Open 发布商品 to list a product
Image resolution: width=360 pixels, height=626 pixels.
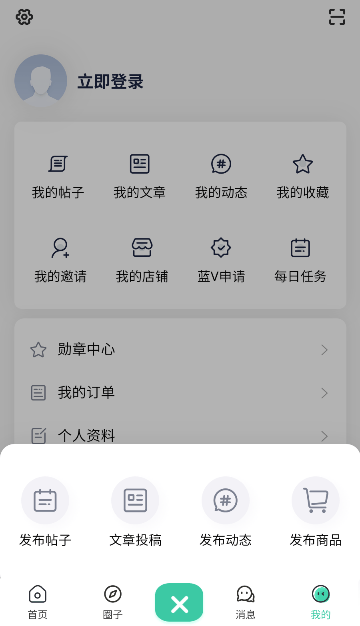315,512
